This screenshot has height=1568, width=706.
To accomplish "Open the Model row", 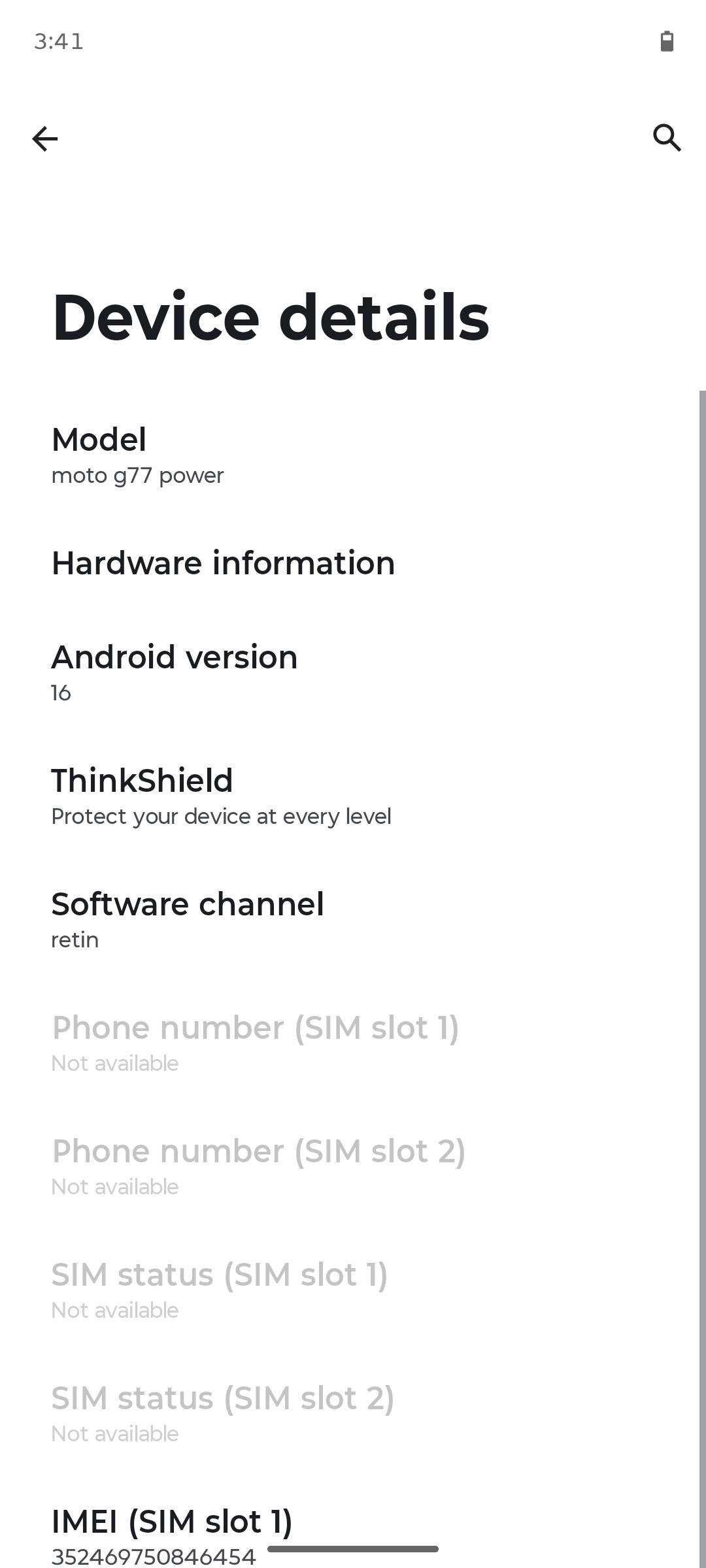I will pyautogui.click(x=353, y=455).
